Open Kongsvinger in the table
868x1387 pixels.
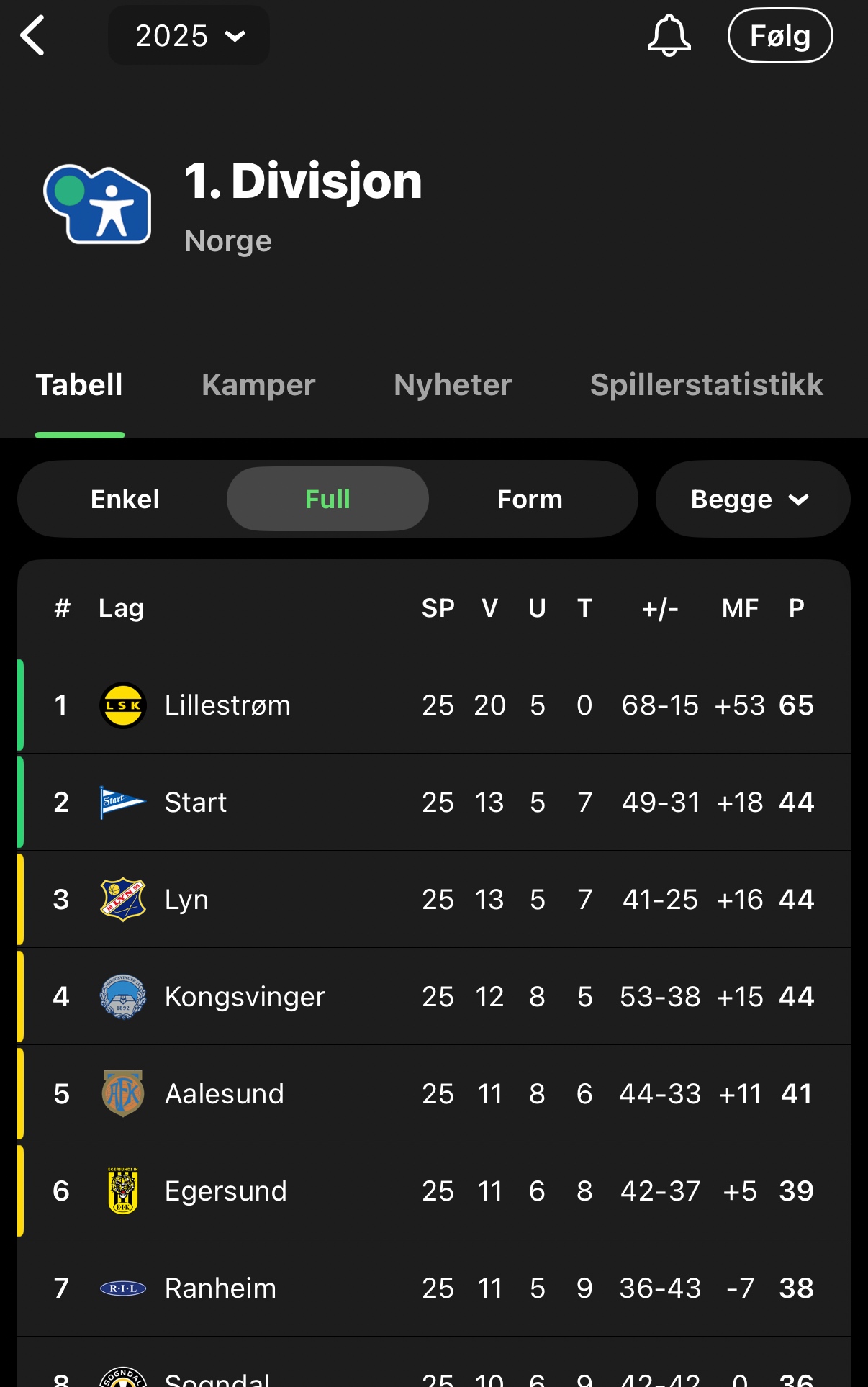tap(245, 997)
